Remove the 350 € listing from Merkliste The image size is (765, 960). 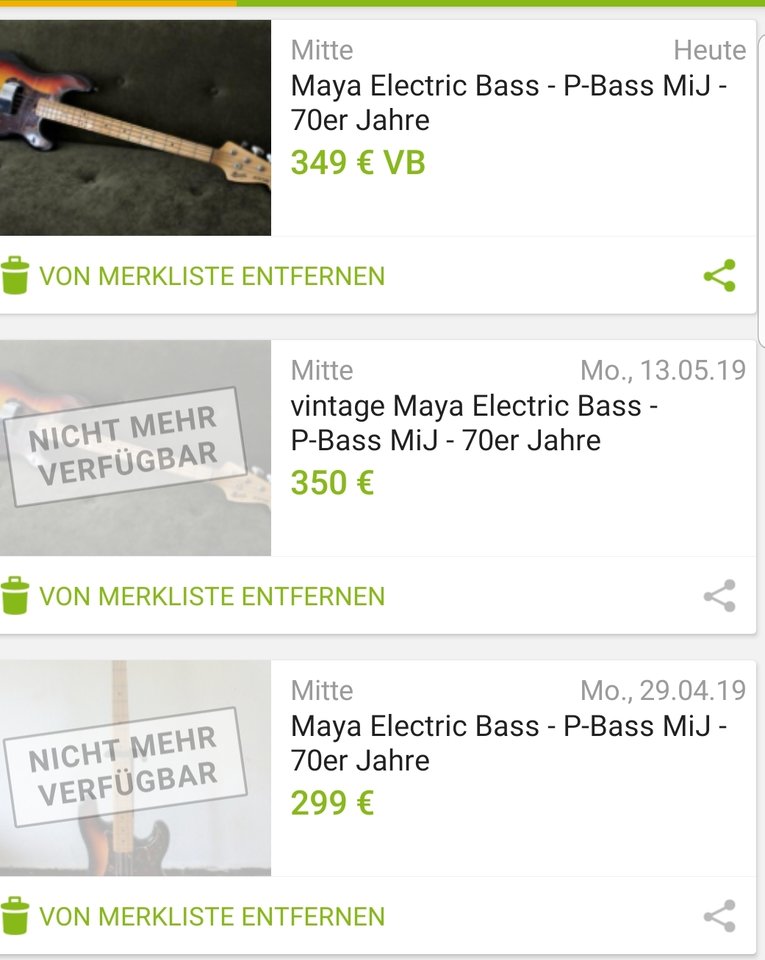[194, 596]
